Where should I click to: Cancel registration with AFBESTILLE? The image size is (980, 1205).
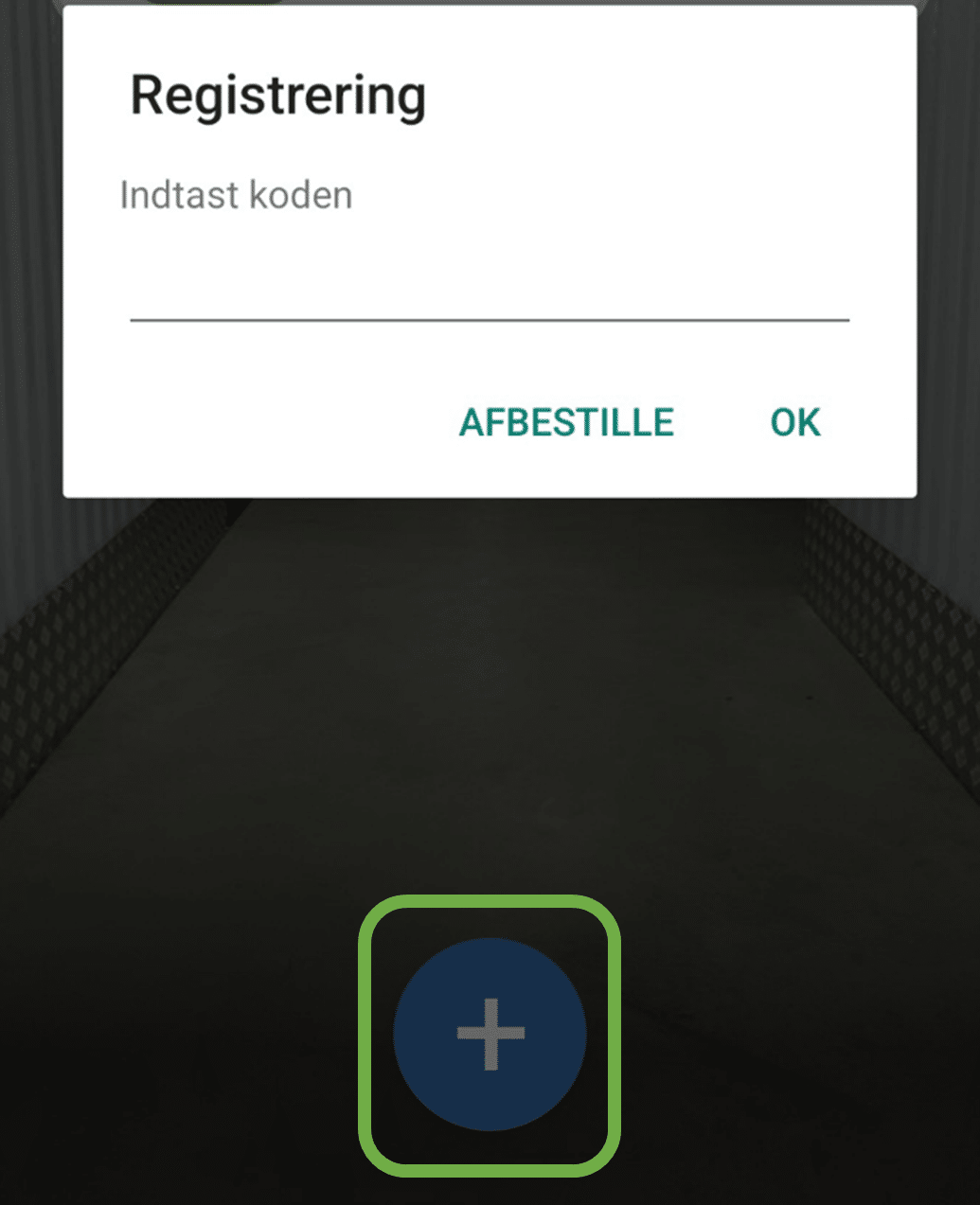coord(566,422)
